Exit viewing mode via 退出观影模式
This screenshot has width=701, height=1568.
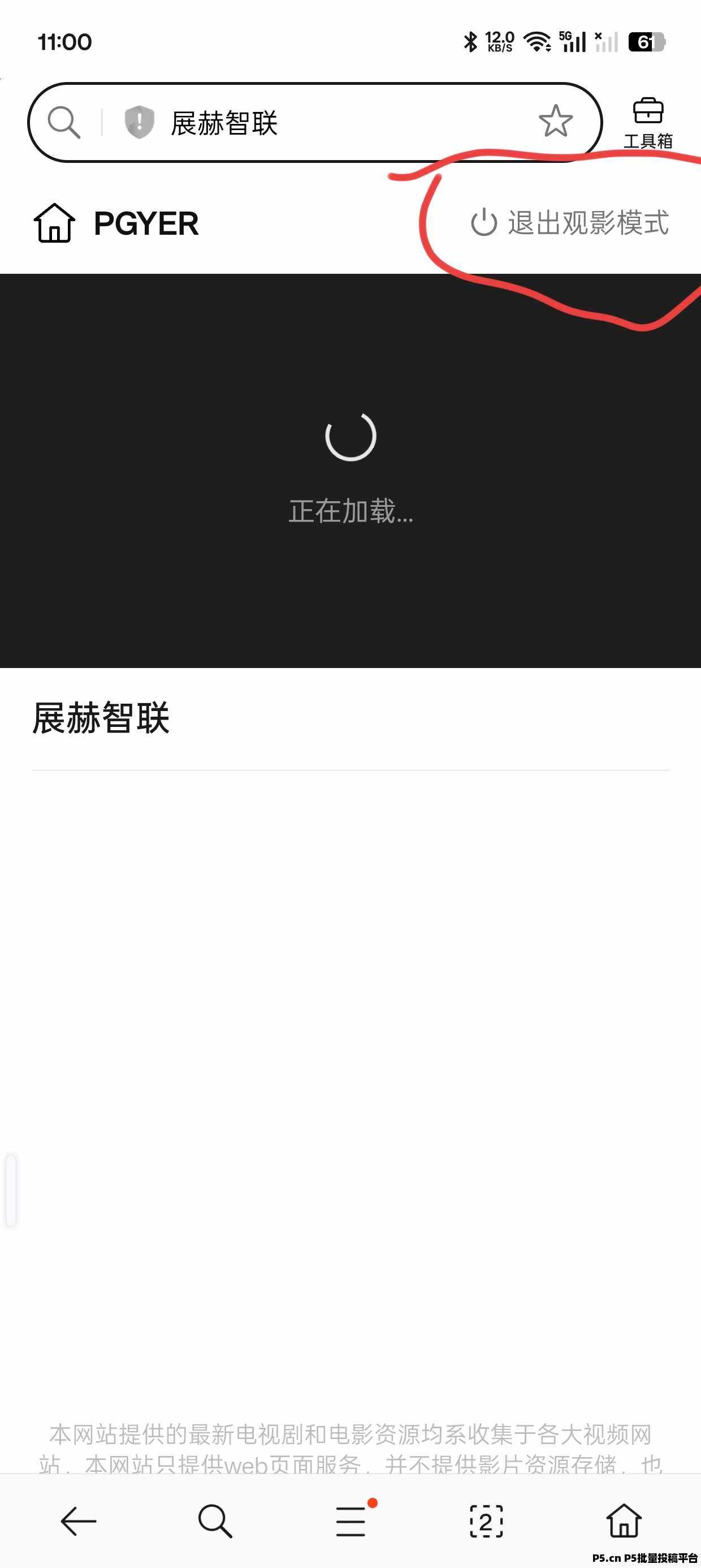570,223
